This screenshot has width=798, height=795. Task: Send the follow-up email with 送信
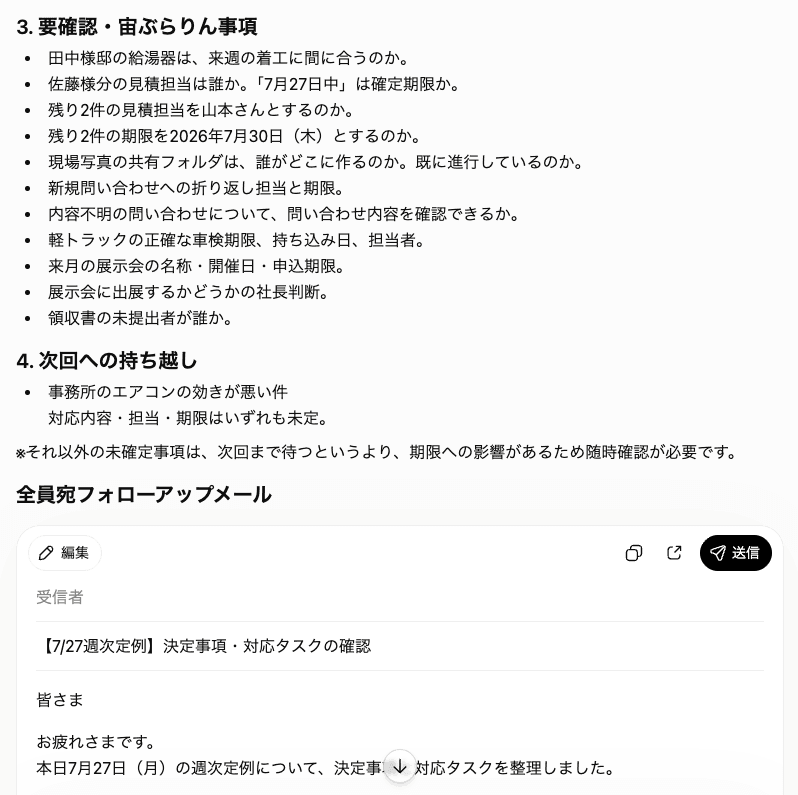735,553
